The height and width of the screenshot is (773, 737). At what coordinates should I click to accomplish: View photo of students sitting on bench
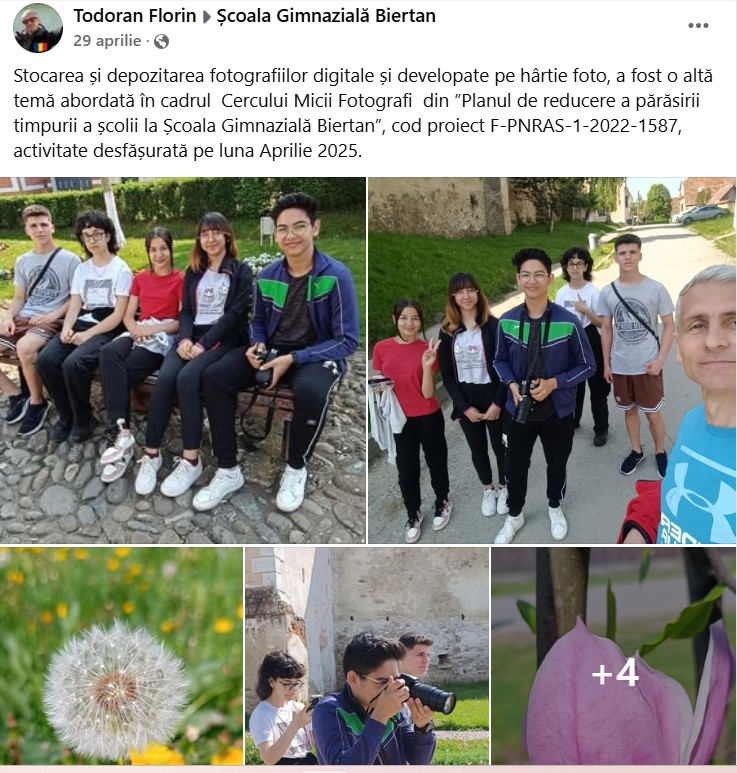[183, 360]
